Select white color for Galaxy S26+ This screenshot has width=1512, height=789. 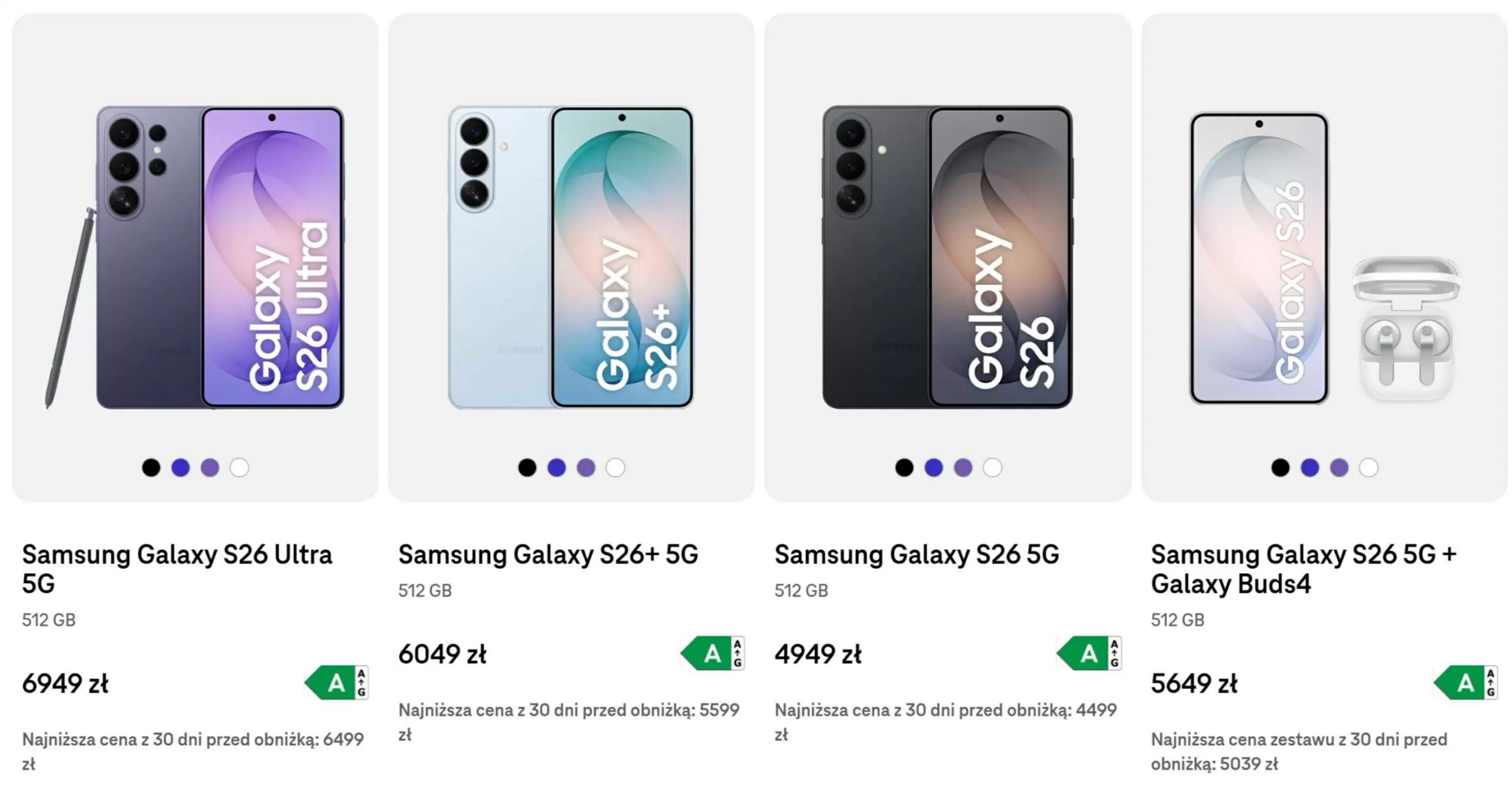(x=615, y=468)
